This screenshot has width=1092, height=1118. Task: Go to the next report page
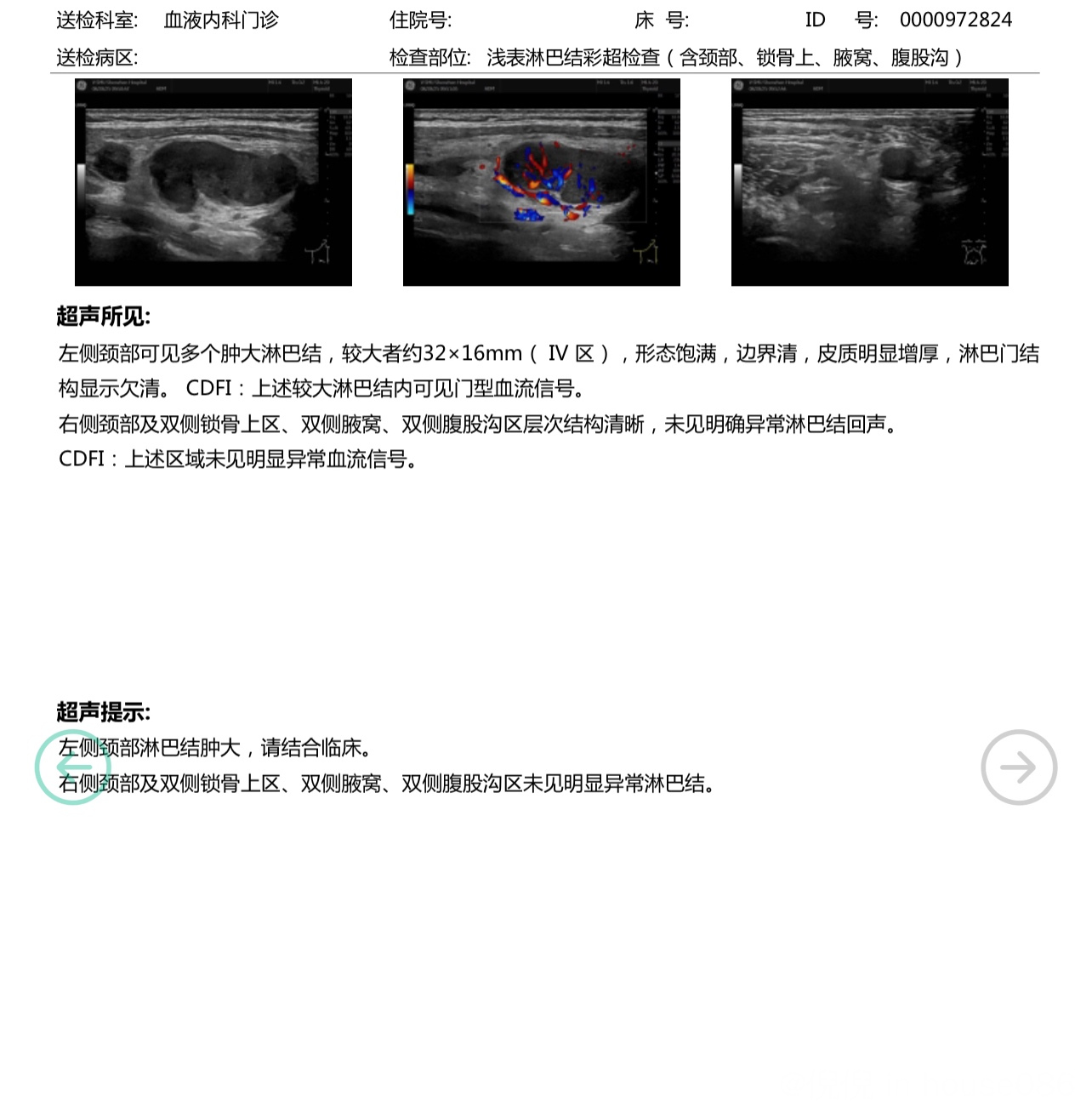coord(1018,767)
